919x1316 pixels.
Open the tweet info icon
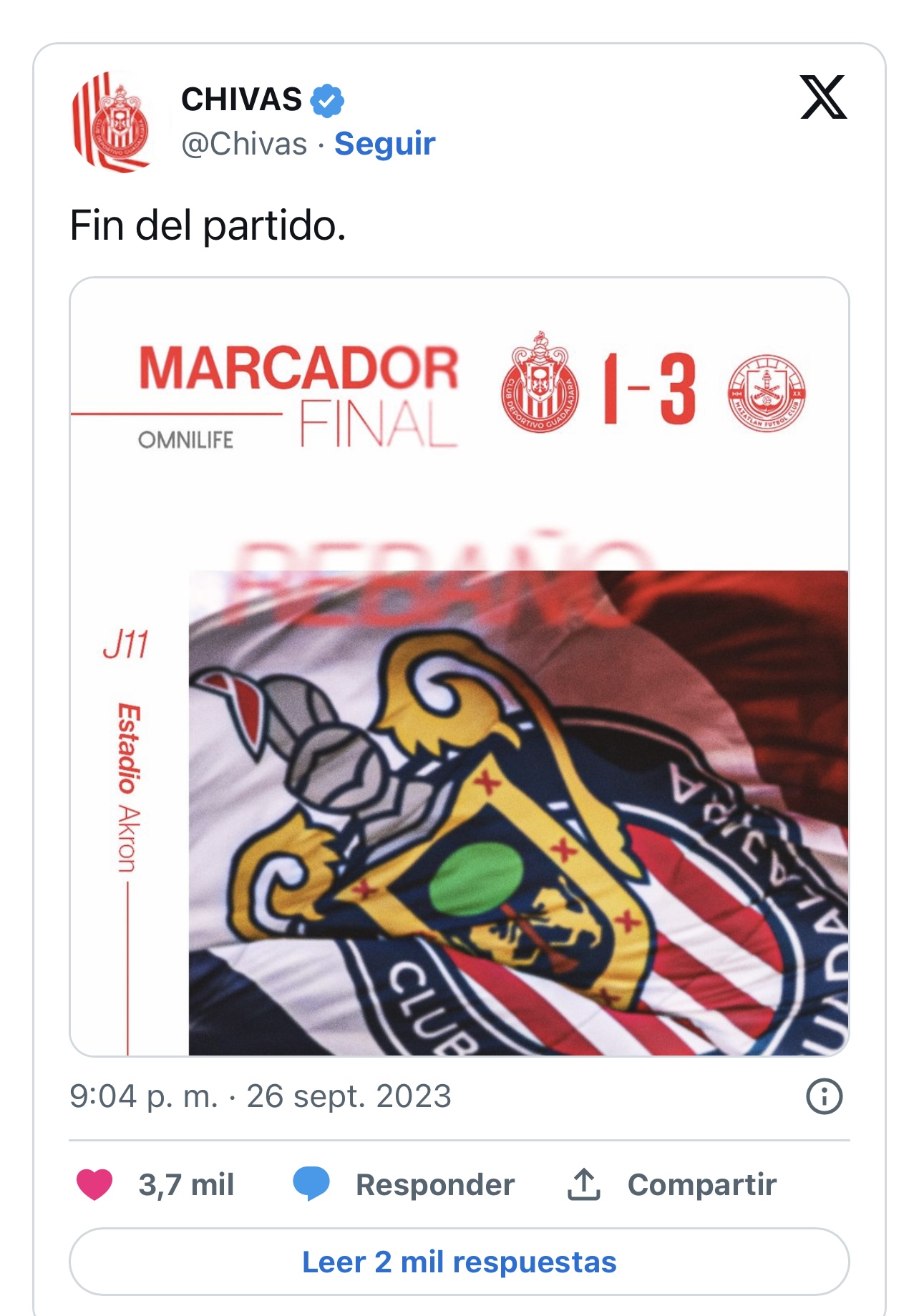tap(824, 1096)
